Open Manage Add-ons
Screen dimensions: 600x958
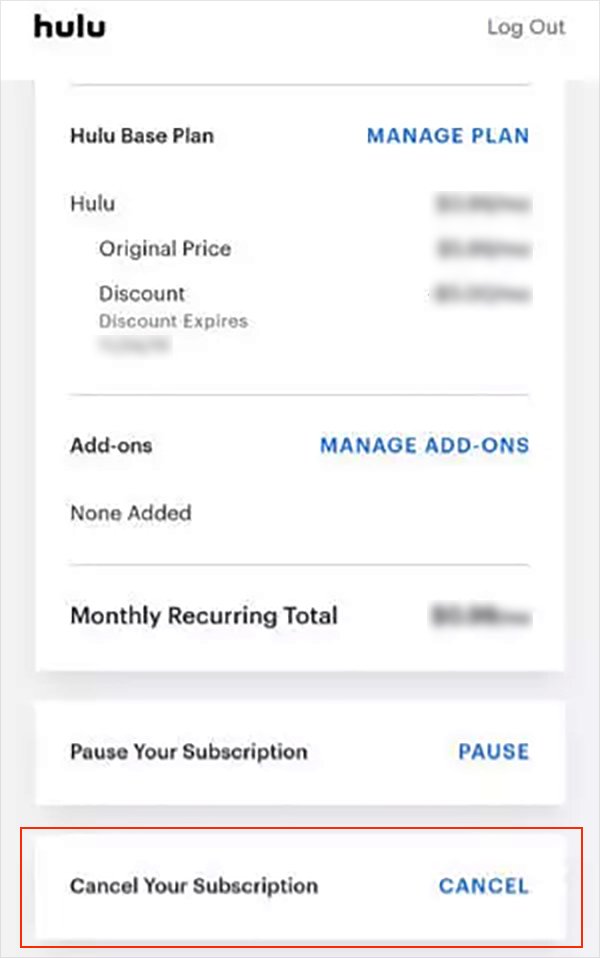tap(424, 445)
